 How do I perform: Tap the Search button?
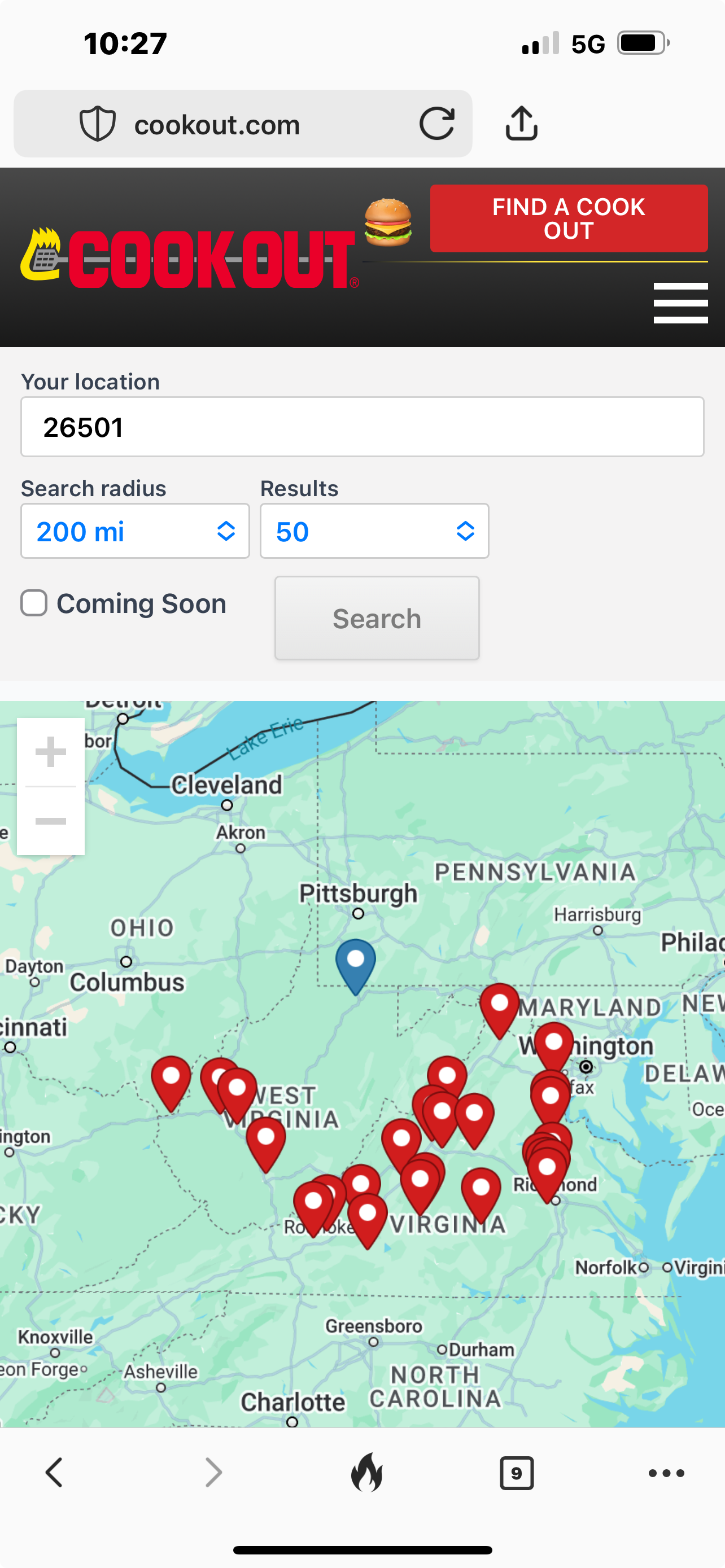tap(377, 618)
